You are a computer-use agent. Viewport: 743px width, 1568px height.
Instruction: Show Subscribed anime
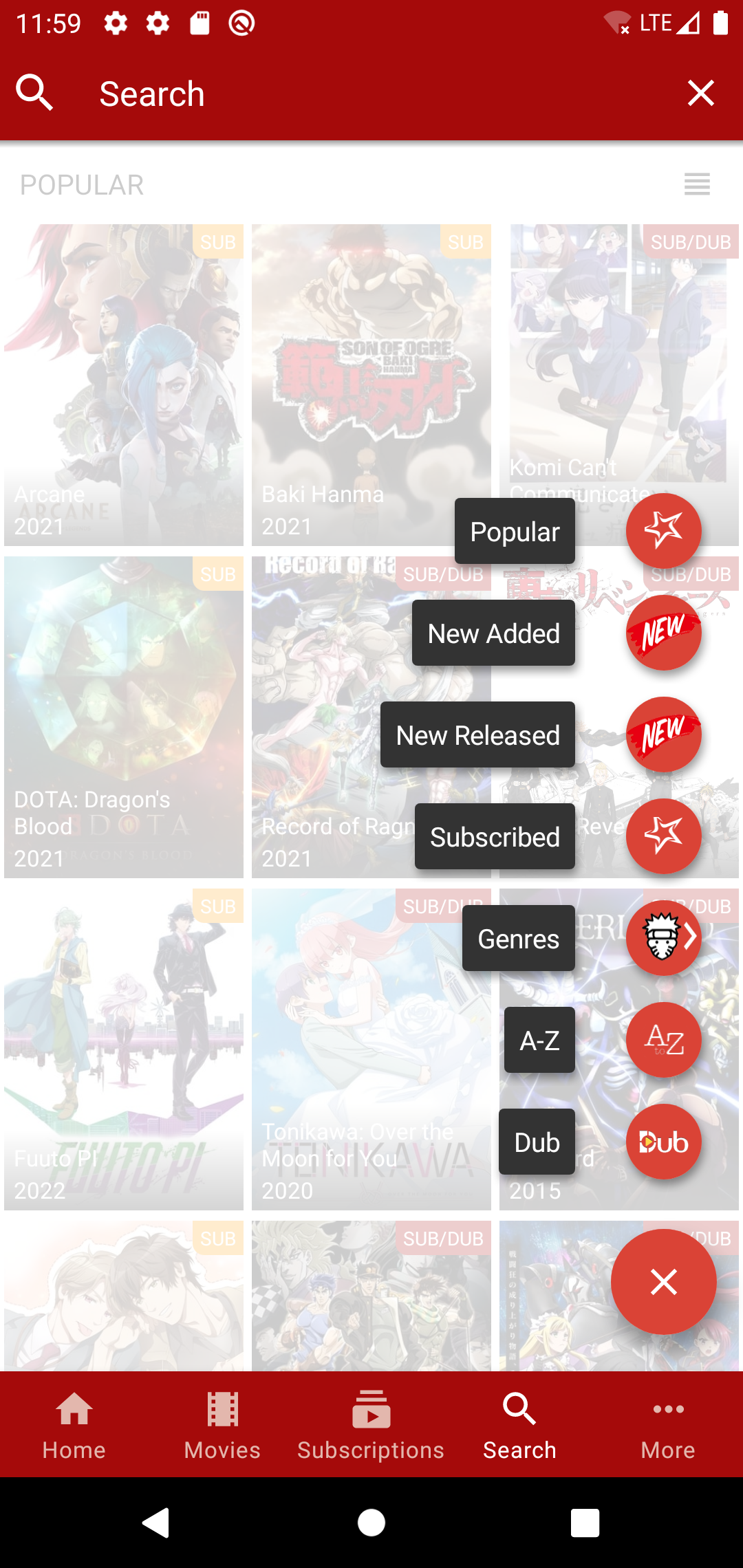point(663,836)
